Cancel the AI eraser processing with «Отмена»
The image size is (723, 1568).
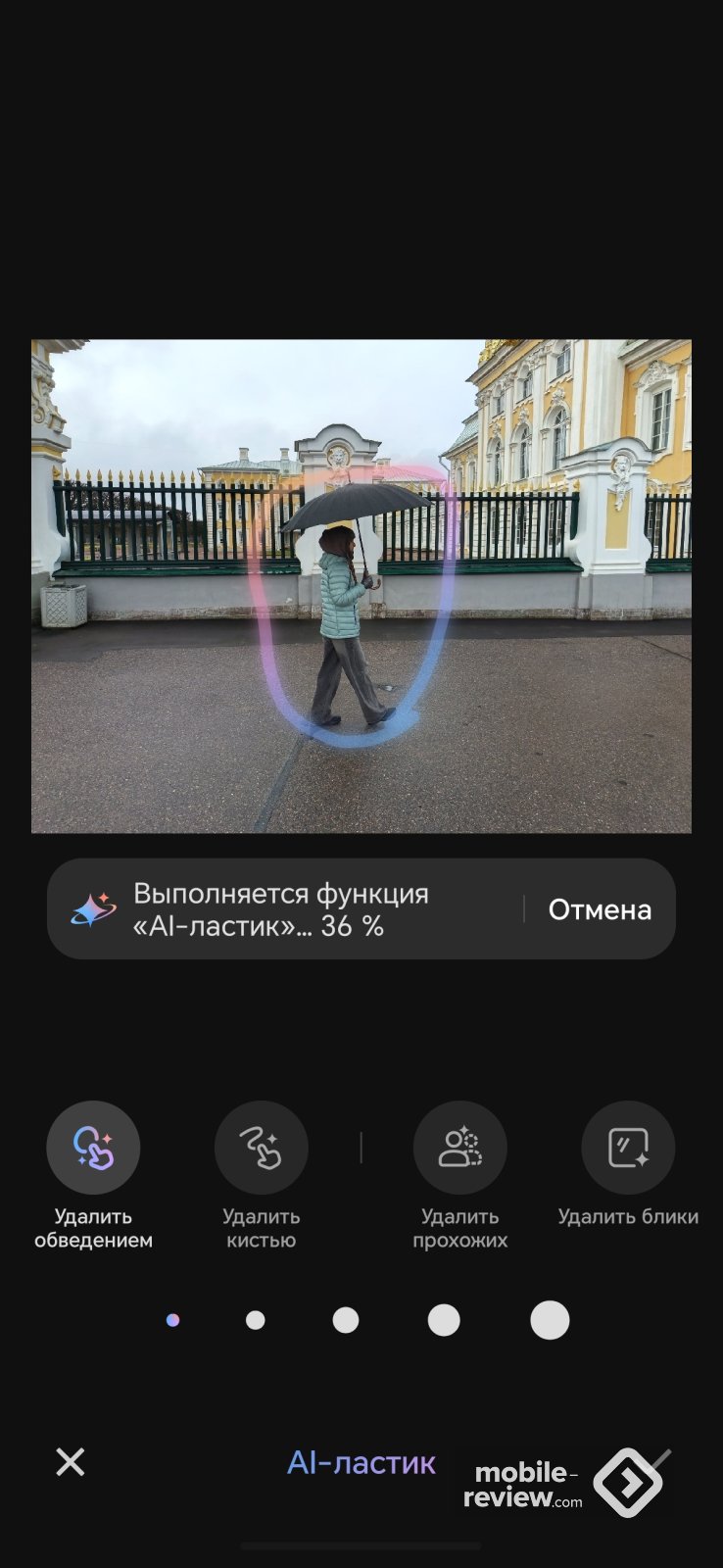[599, 909]
